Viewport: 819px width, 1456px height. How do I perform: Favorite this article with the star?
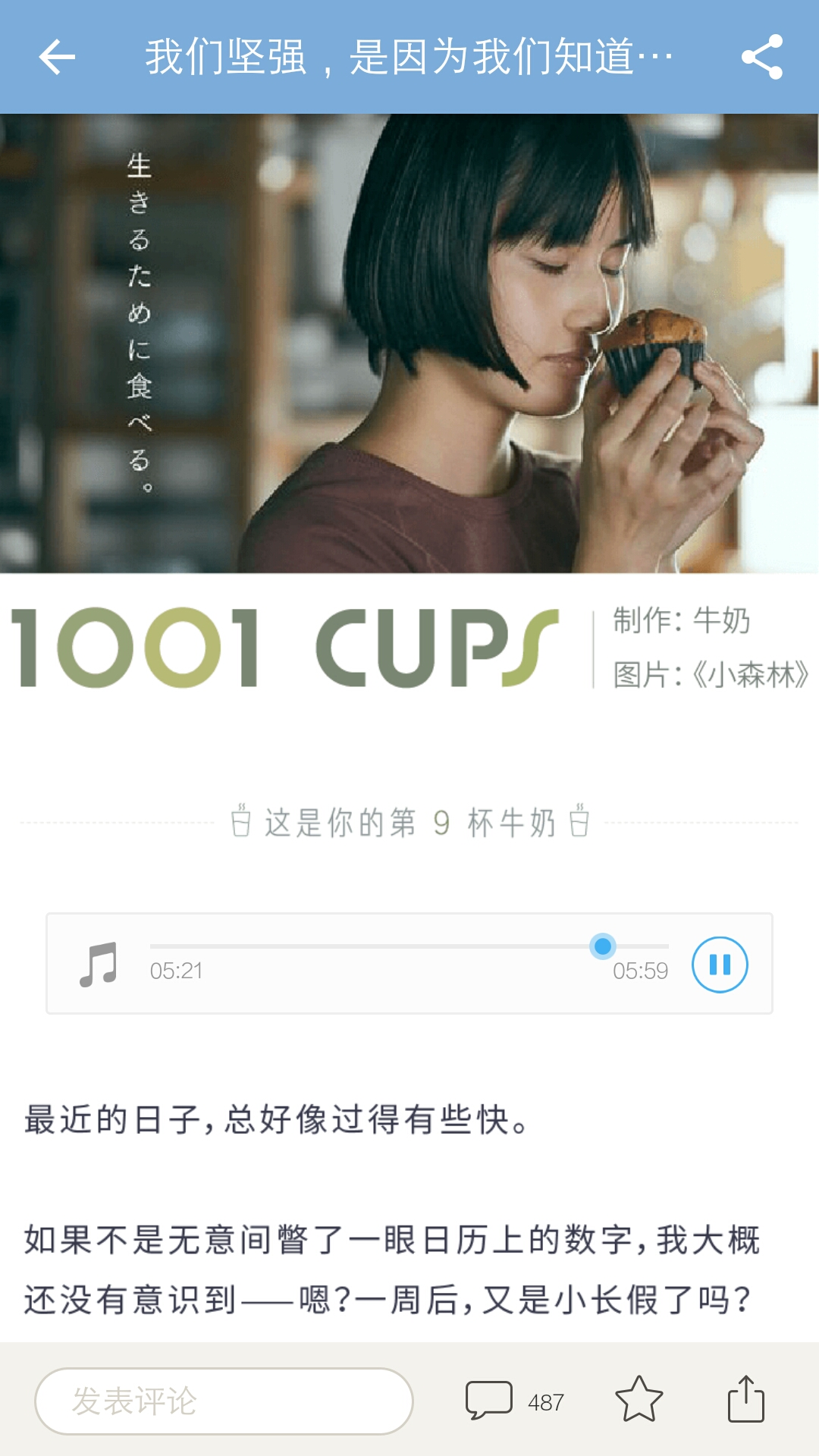[x=639, y=1399]
